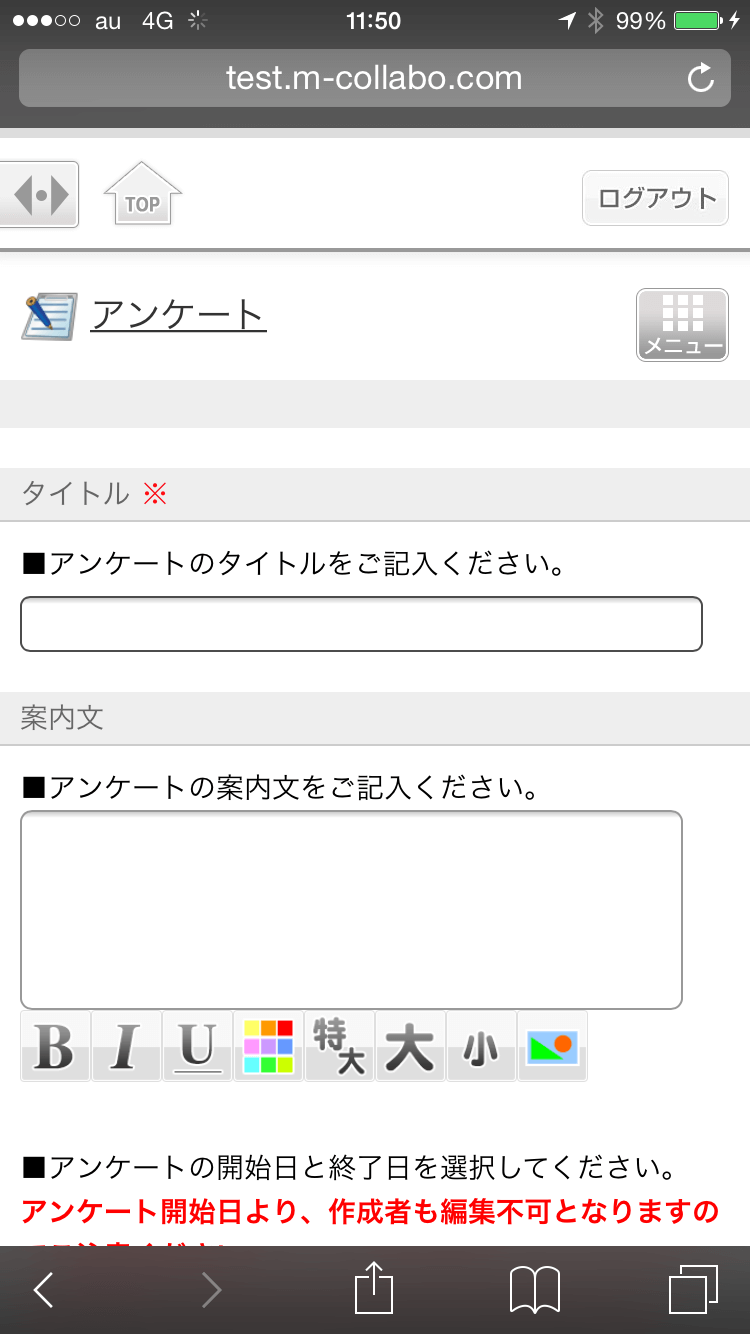The height and width of the screenshot is (1334, 750).
Task: Open Safari bookmarks
Action: tap(534, 1290)
